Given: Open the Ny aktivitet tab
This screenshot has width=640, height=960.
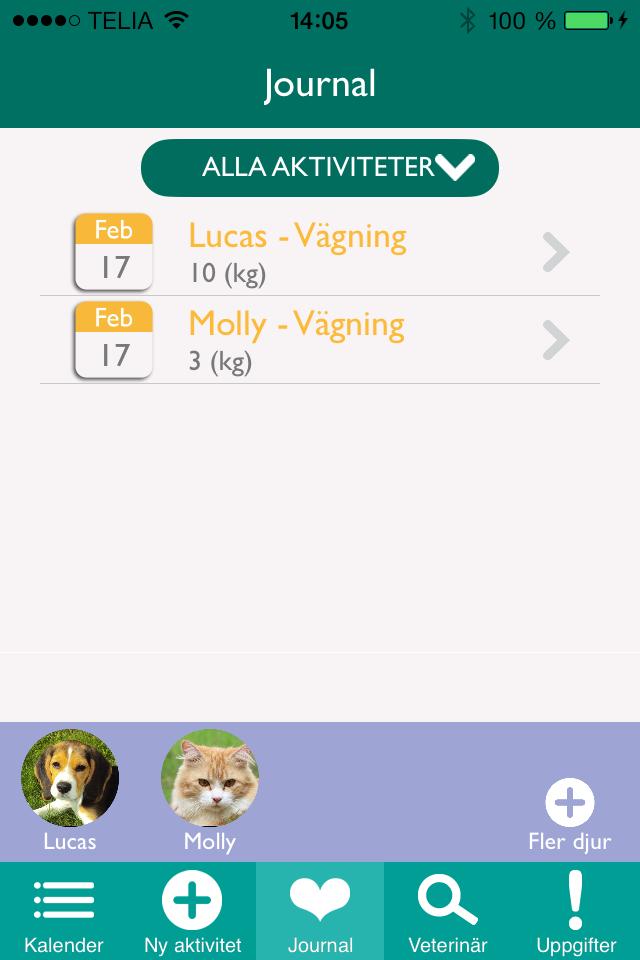Looking at the screenshot, I should tap(192, 912).
